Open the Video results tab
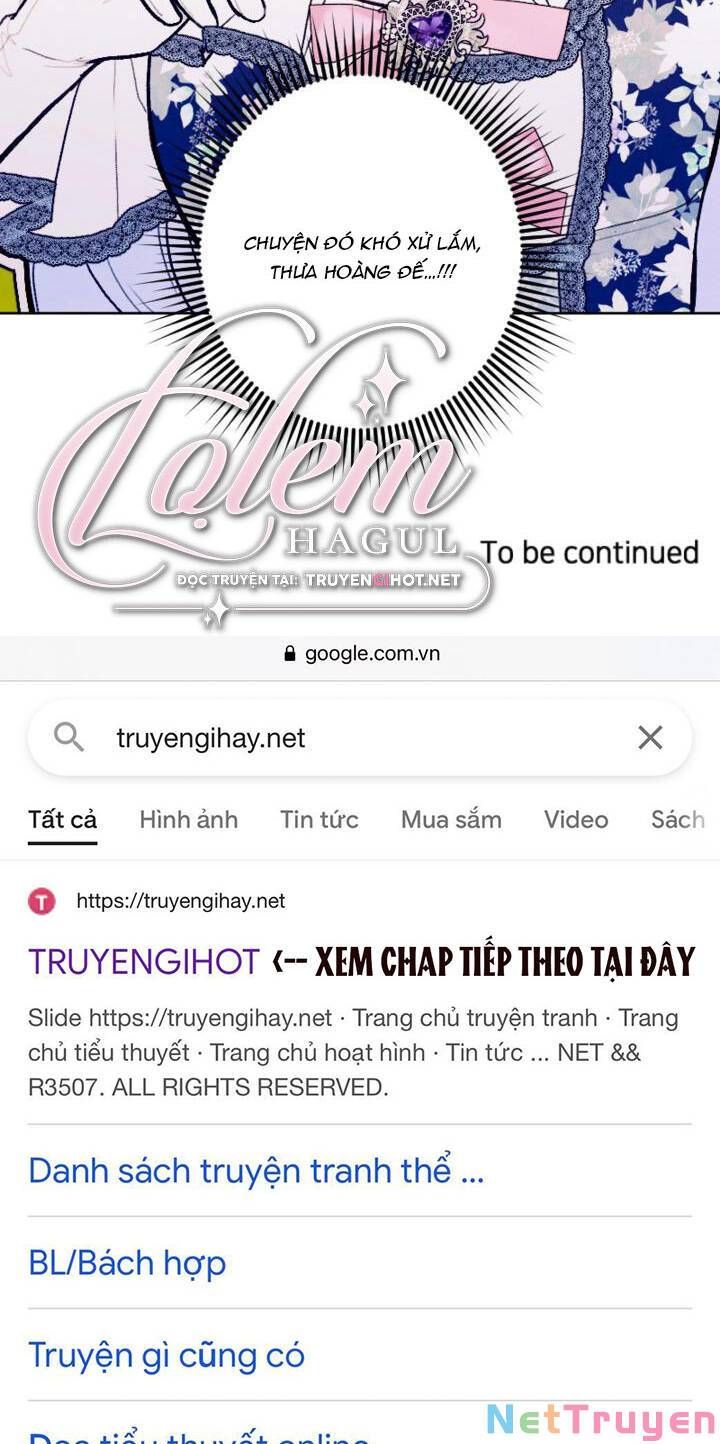The image size is (720, 1444). click(x=576, y=819)
